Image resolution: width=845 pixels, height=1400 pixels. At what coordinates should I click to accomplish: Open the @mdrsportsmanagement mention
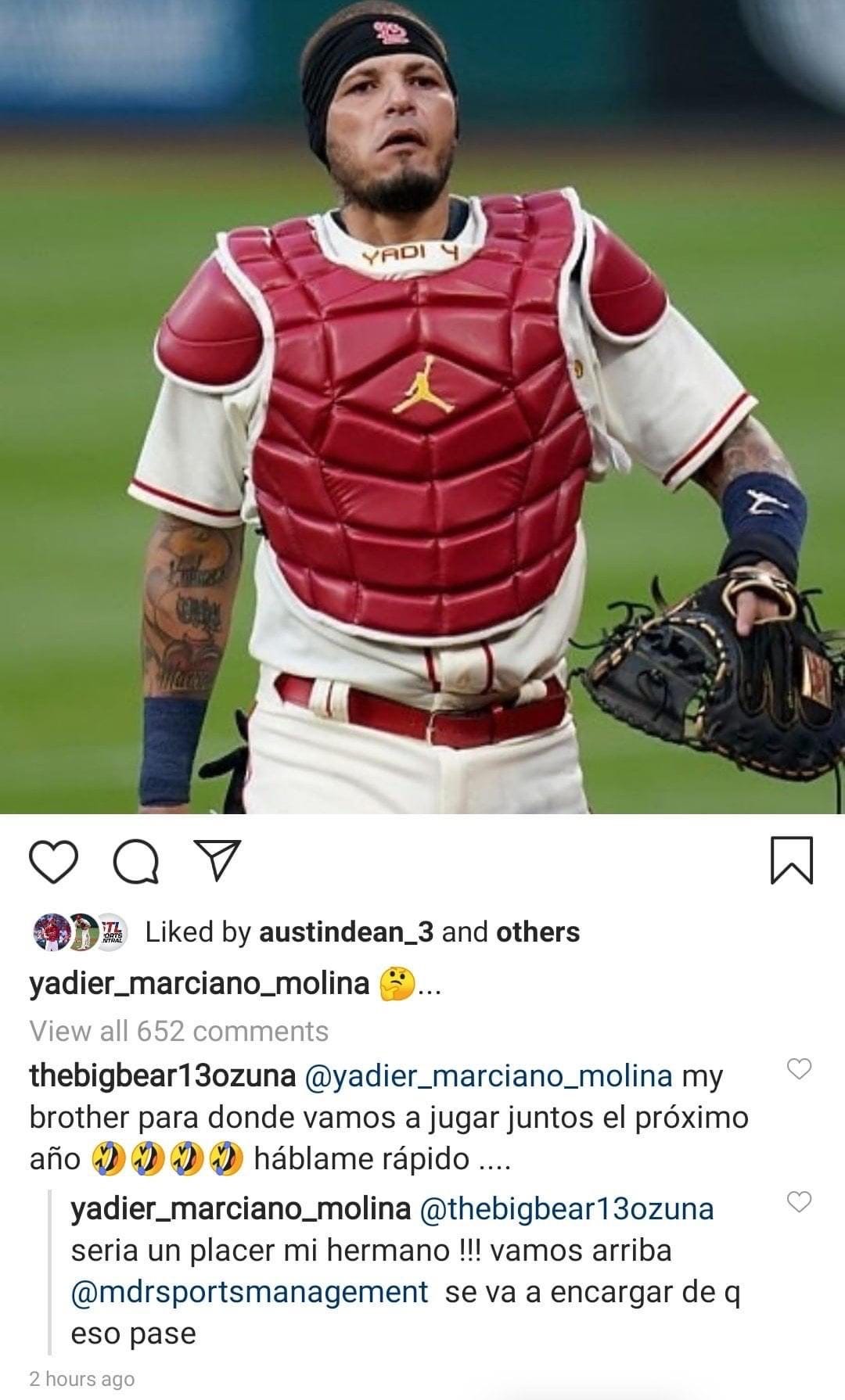coord(249,1292)
